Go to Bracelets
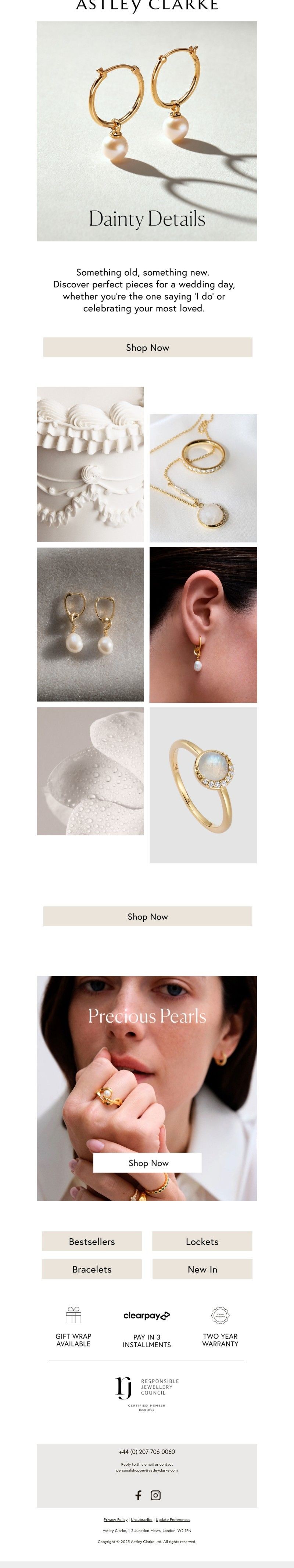Screen dimensions: 294x1568 [92, 1268]
